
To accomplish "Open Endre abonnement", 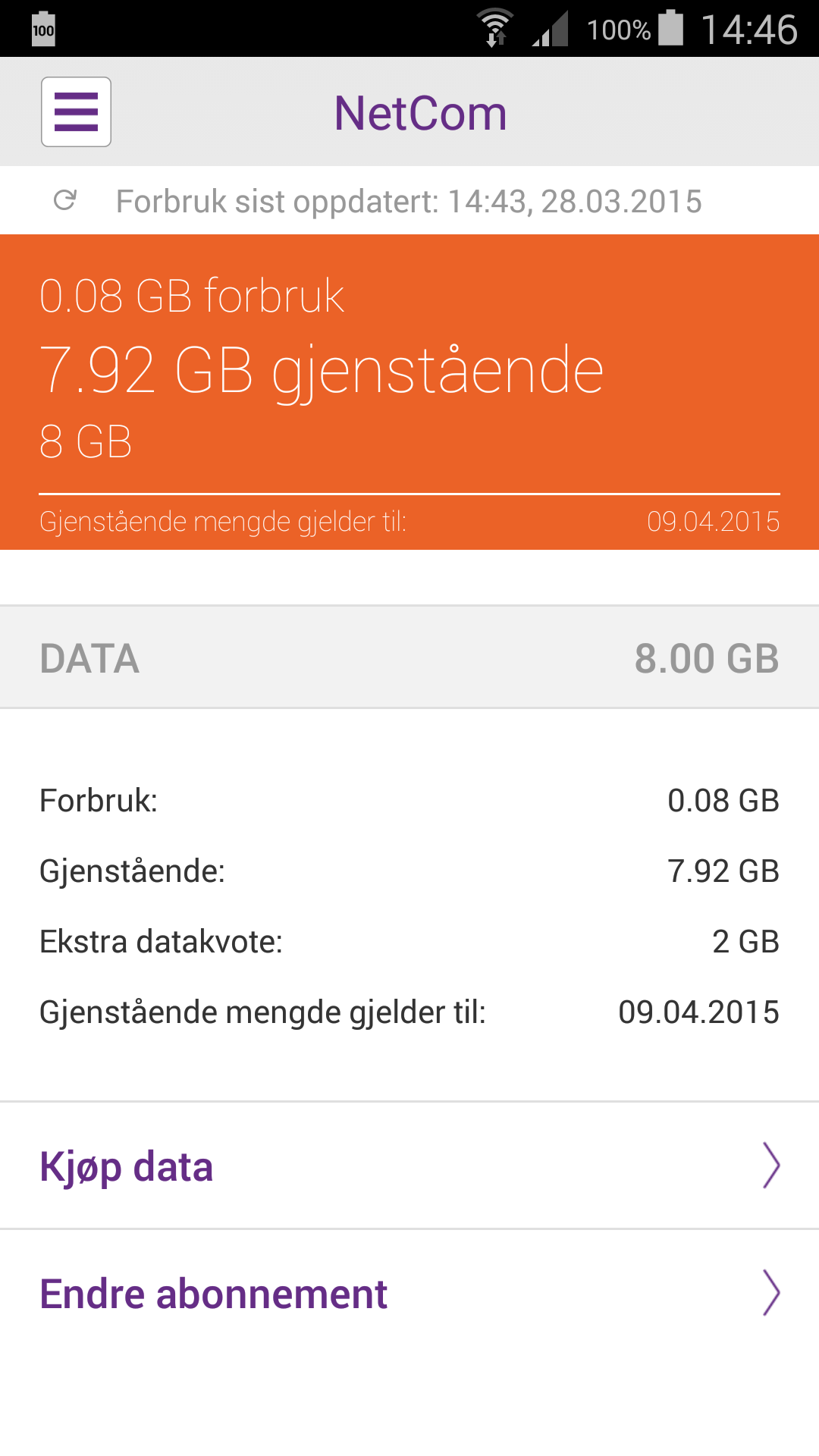I will [x=409, y=1294].
